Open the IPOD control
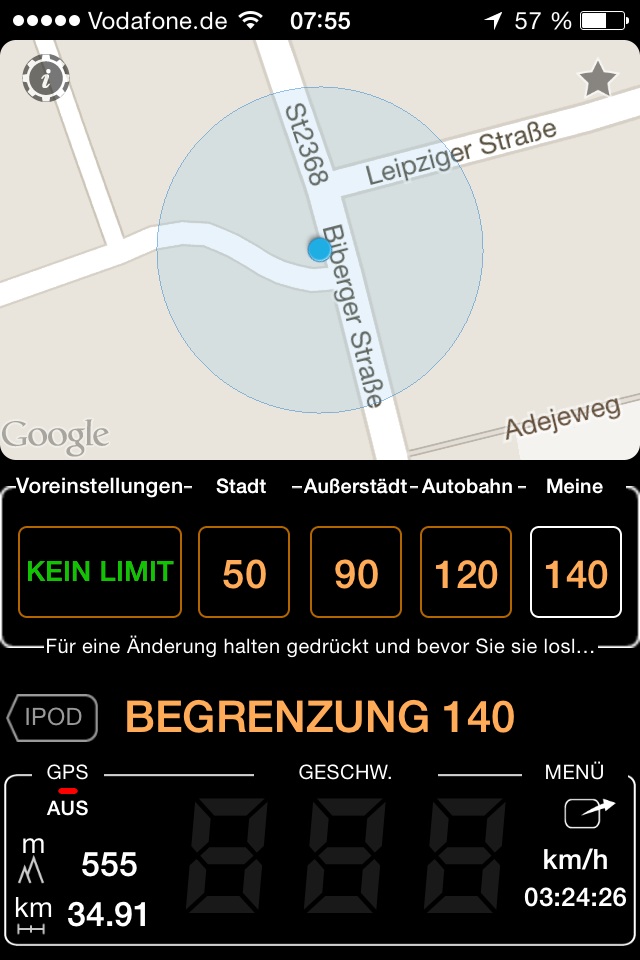The width and height of the screenshot is (640, 960). 53,717
